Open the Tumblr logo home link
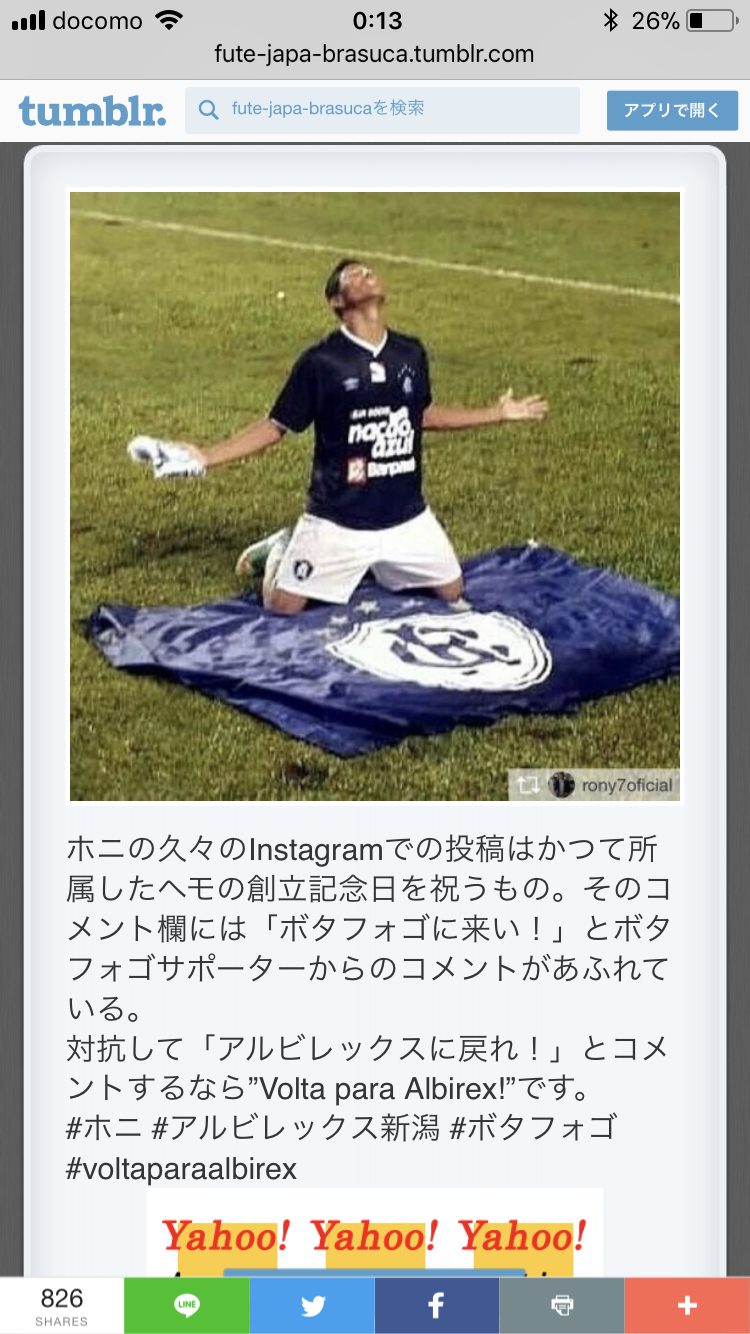This screenshot has height=1334, width=750. click(x=92, y=110)
